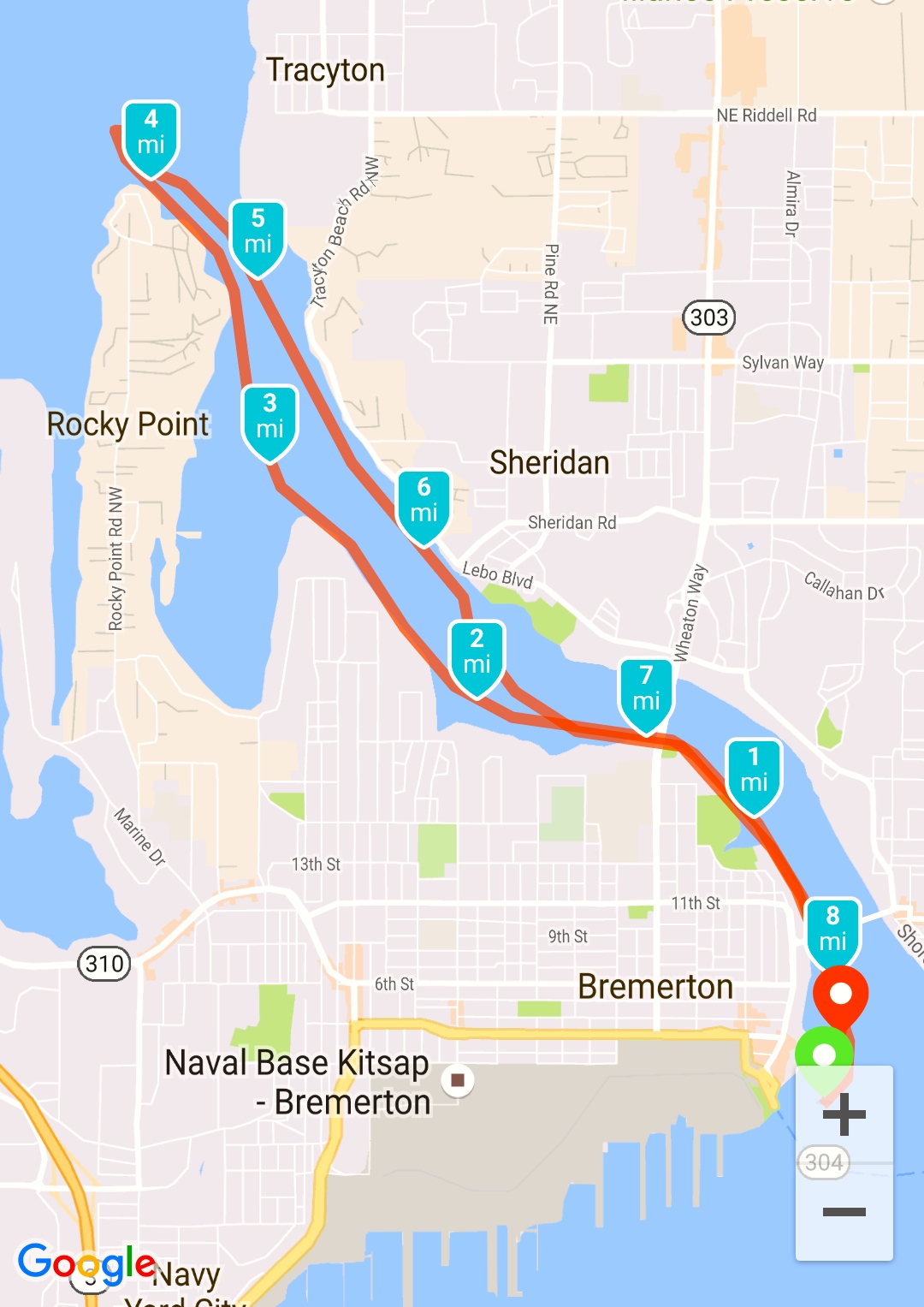Zoom in on the map

click(x=844, y=1114)
